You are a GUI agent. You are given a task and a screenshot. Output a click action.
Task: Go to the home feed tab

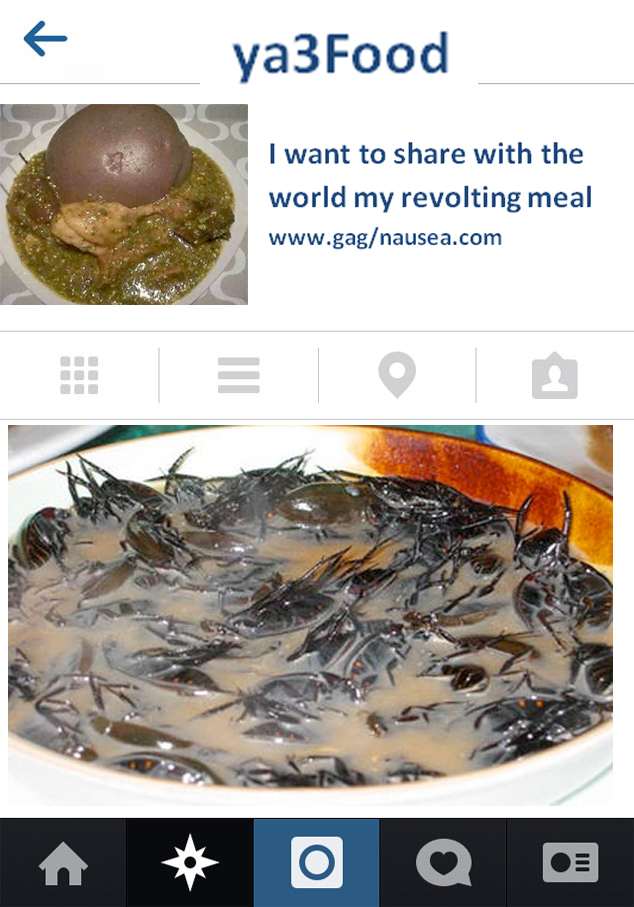pyautogui.click(x=63, y=863)
